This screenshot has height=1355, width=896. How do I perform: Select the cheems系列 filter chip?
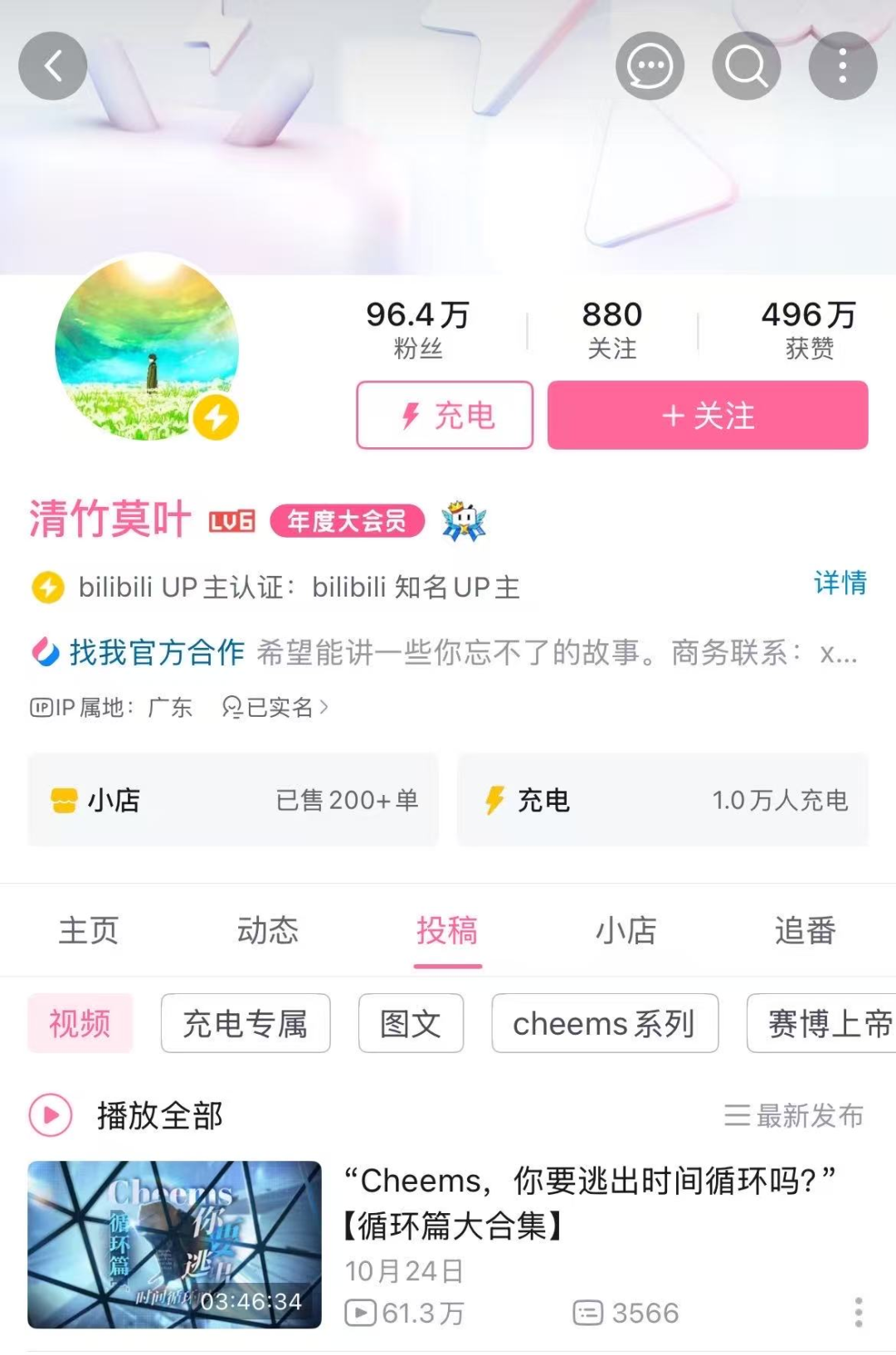pos(604,1023)
